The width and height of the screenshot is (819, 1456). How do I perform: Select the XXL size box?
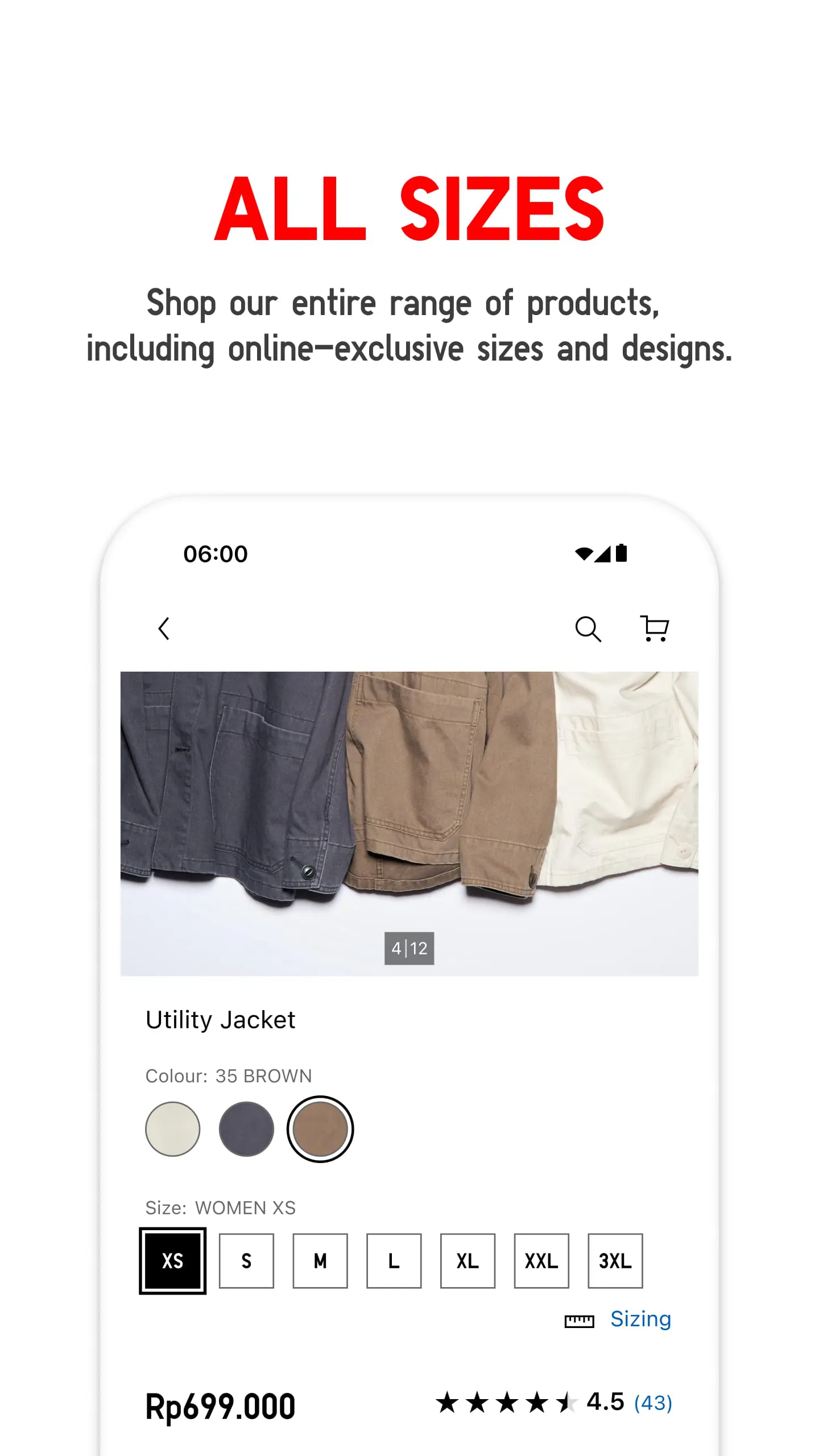541,1260
